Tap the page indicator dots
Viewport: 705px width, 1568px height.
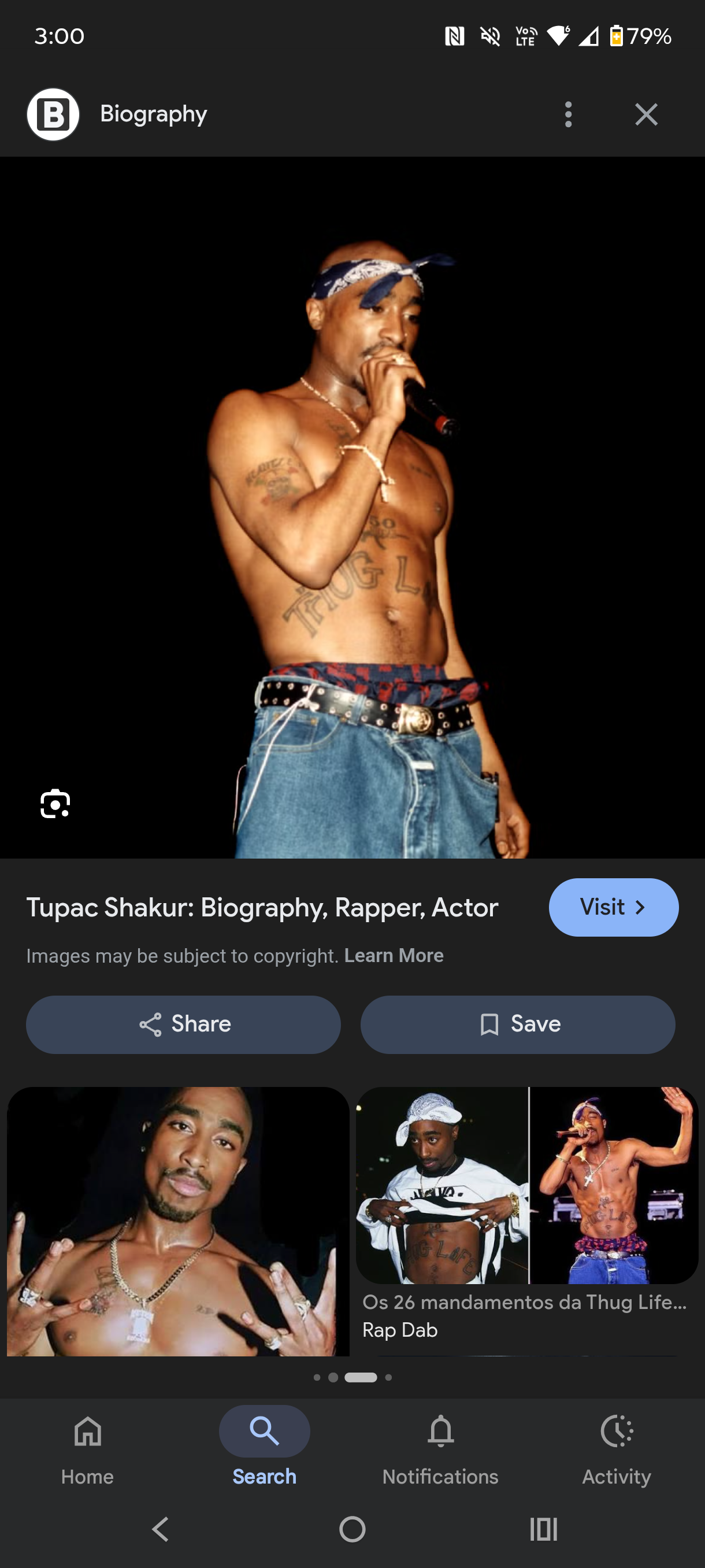click(x=353, y=1377)
